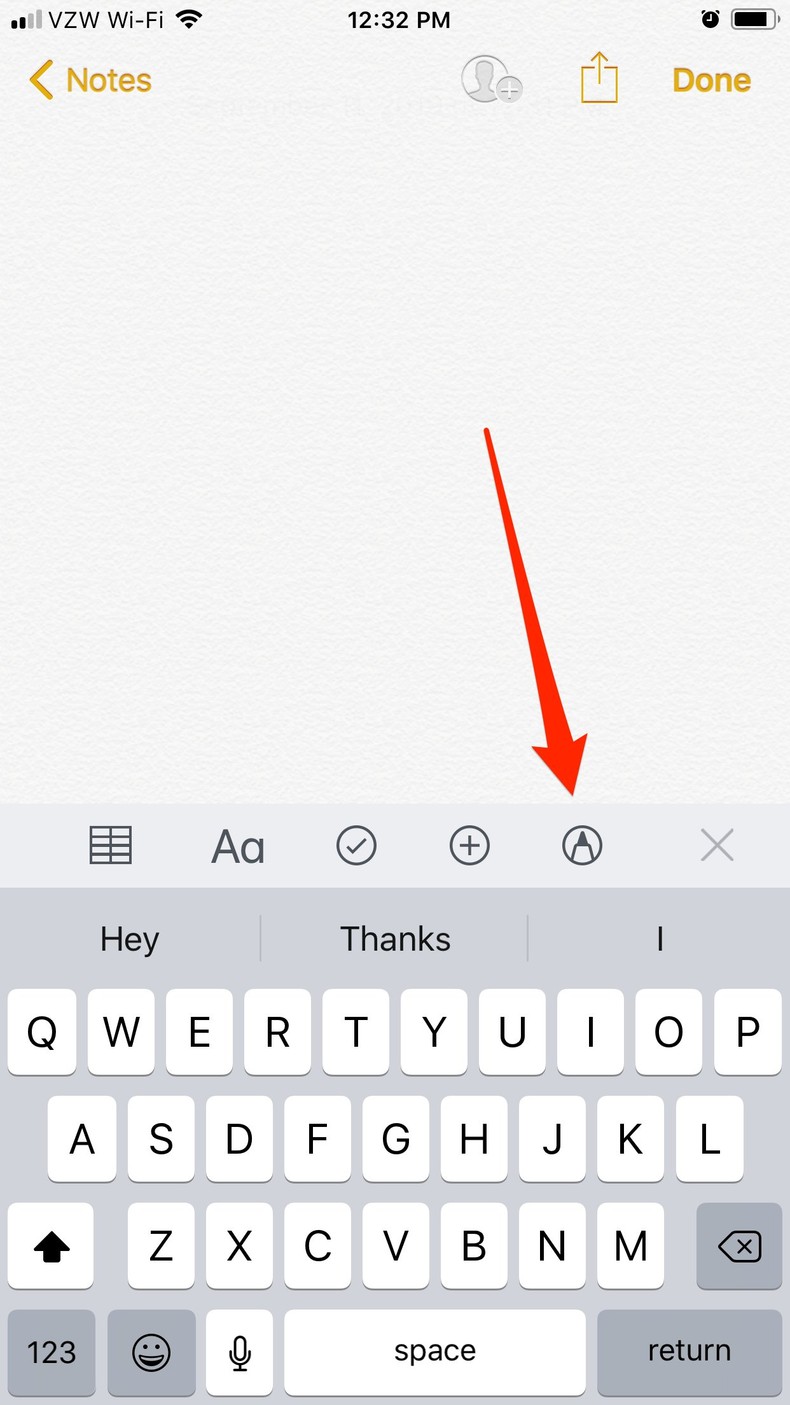Select the "Hey" word suggestion
The width and height of the screenshot is (790, 1405).
[x=130, y=939]
